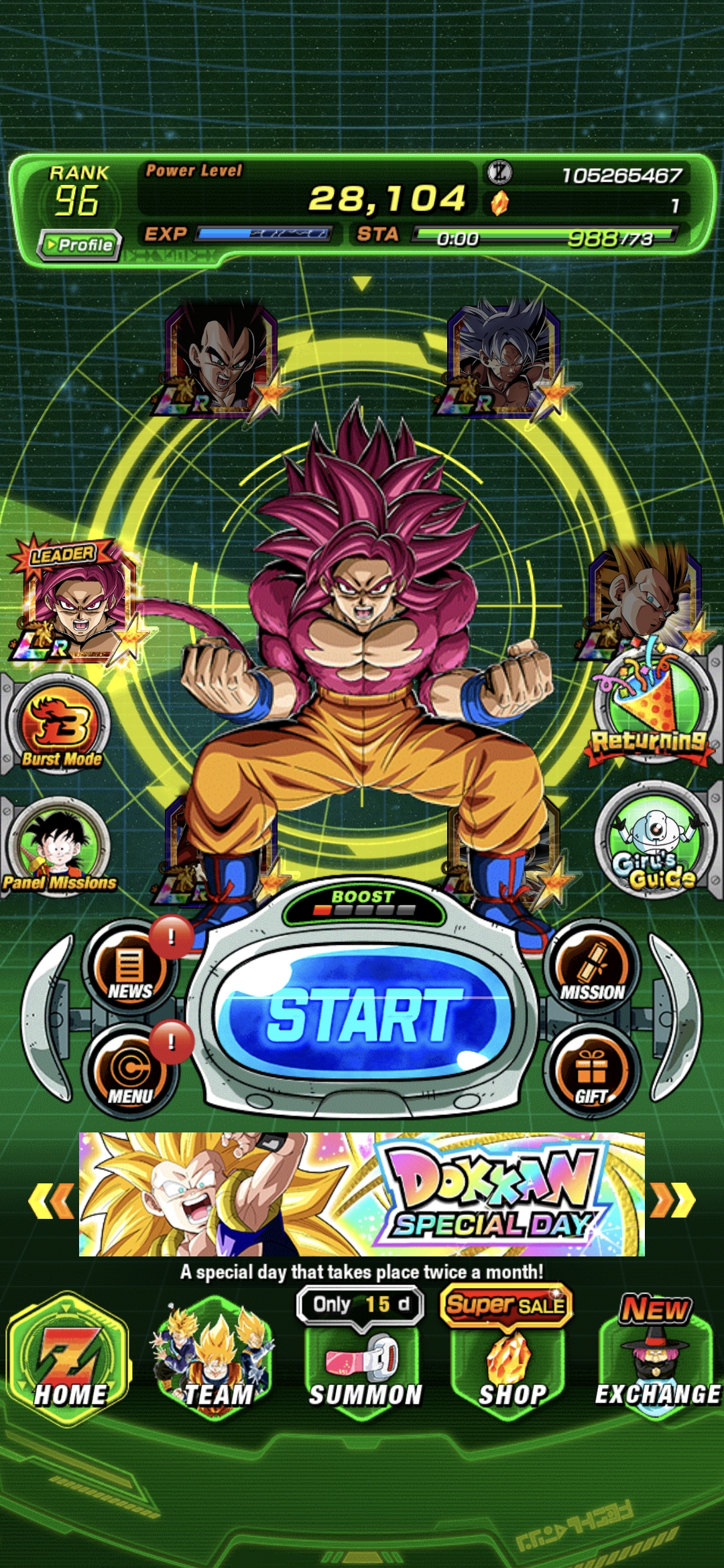724x1568 pixels.
Task: Open the NEWS button
Action: [129, 970]
